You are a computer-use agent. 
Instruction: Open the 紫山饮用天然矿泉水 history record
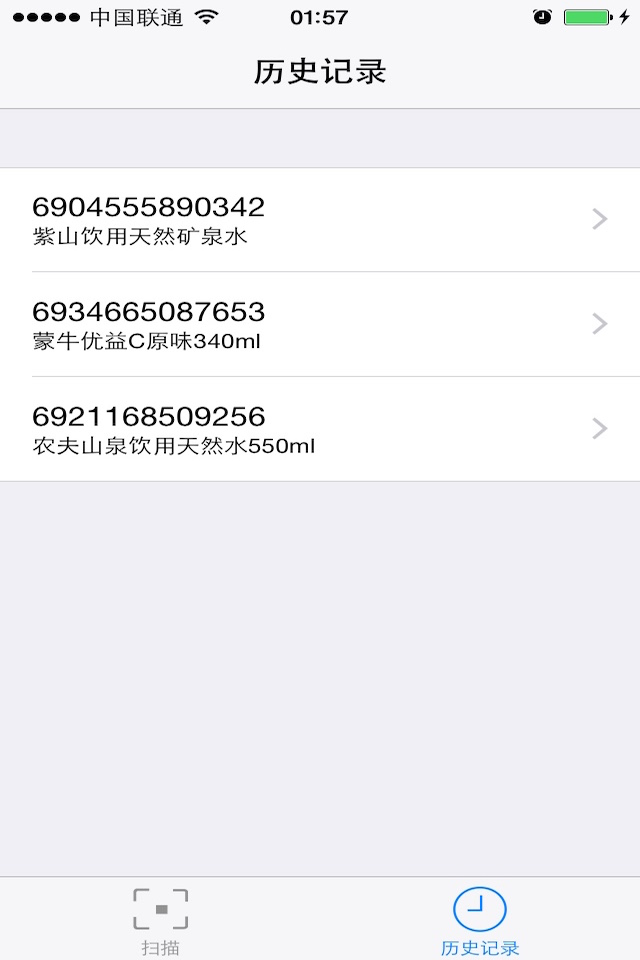[x=320, y=220]
